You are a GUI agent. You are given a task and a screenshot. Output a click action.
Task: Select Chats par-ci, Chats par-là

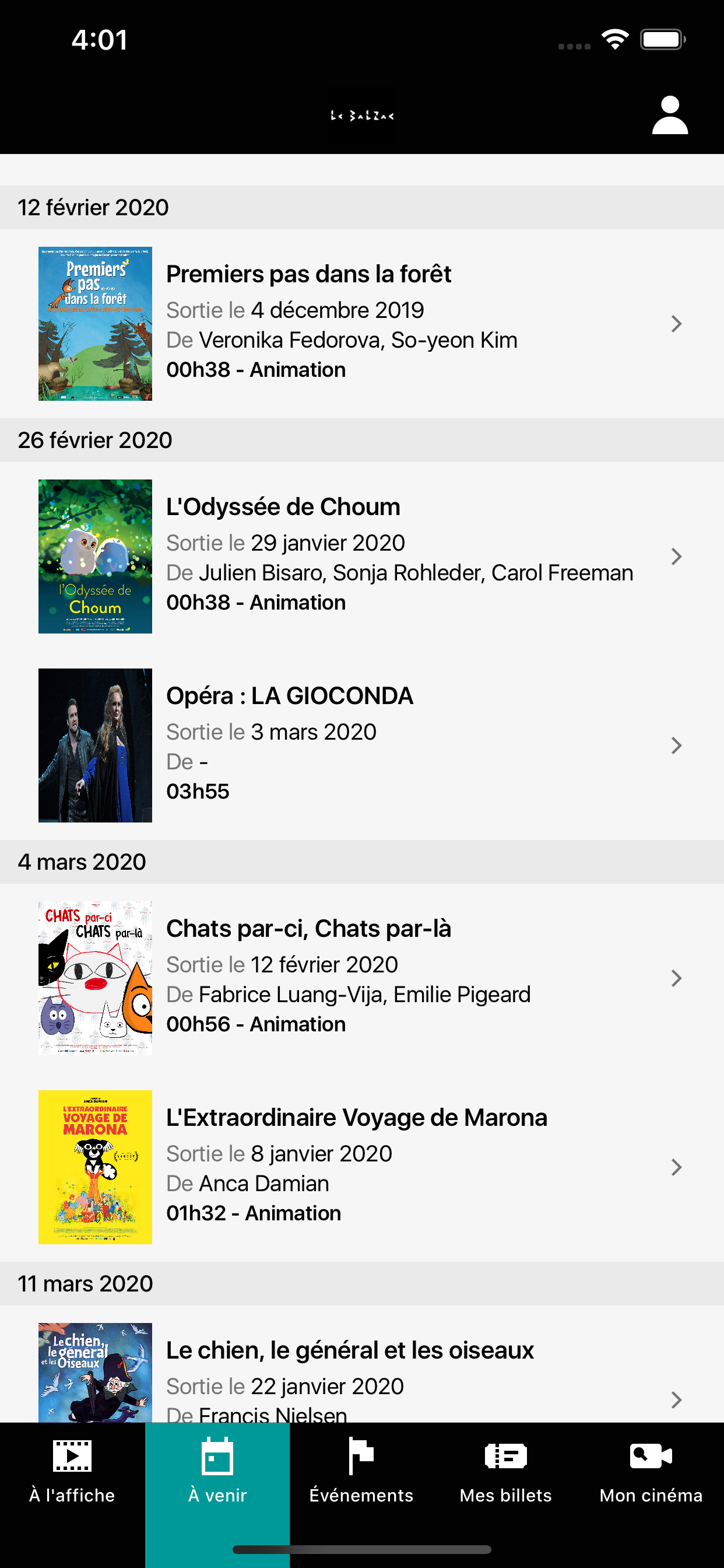coord(362,978)
